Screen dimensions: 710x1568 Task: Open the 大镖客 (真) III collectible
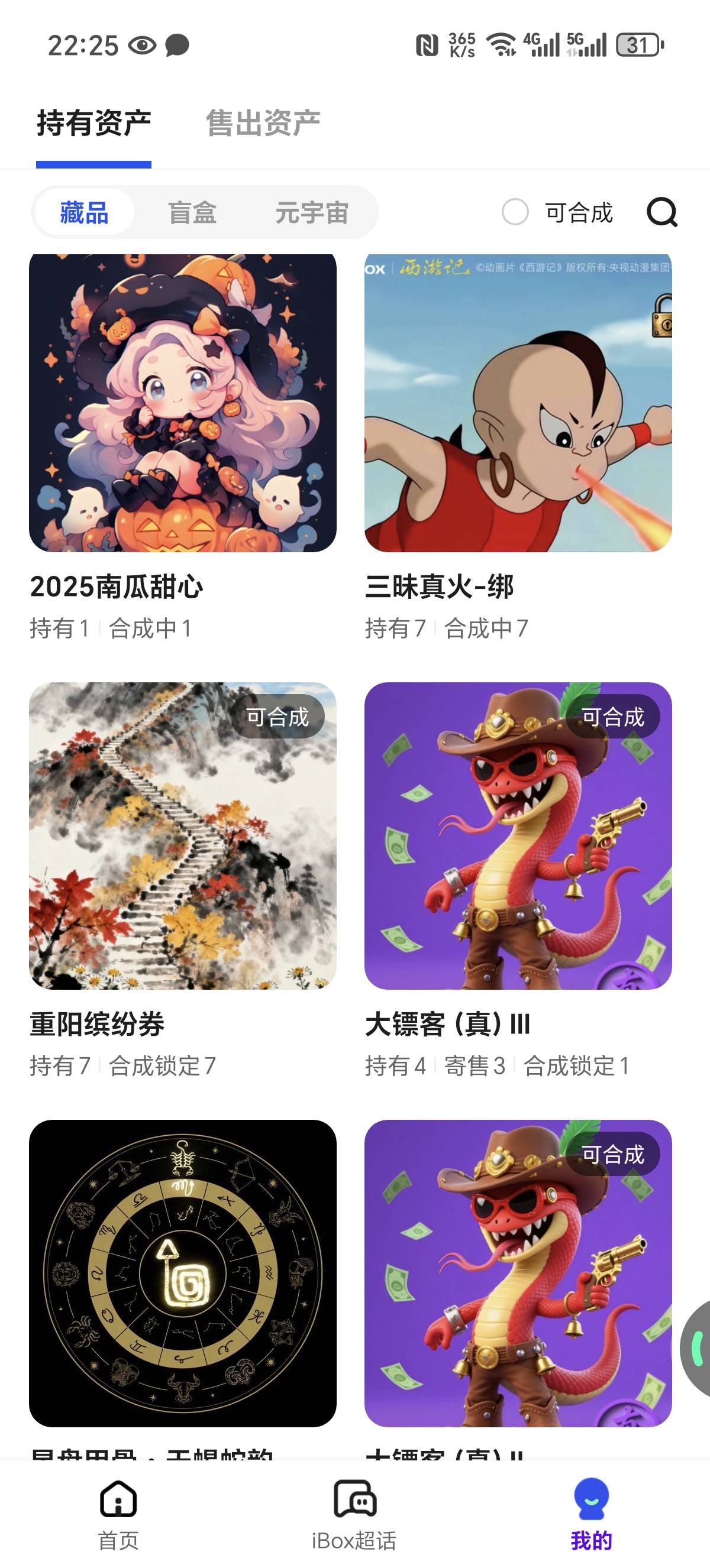click(518, 835)
